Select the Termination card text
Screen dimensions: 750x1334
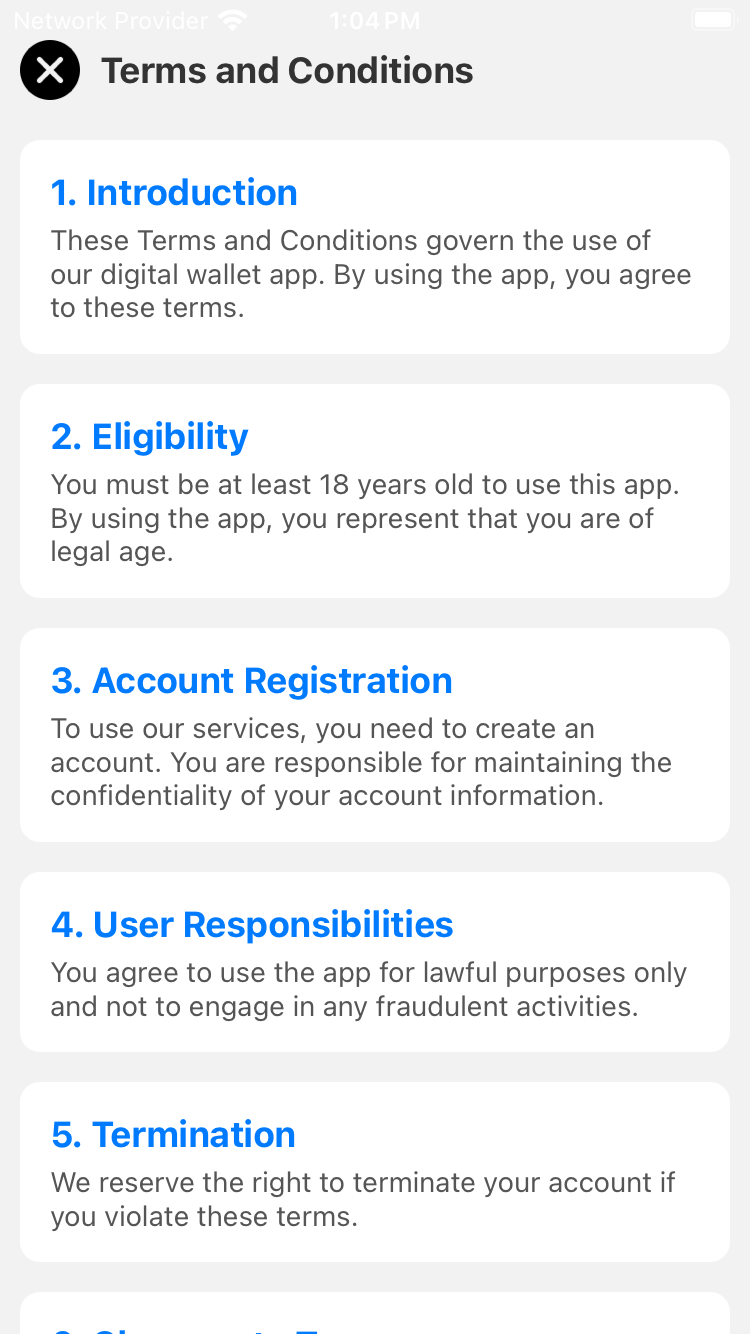click(364, 1199)
